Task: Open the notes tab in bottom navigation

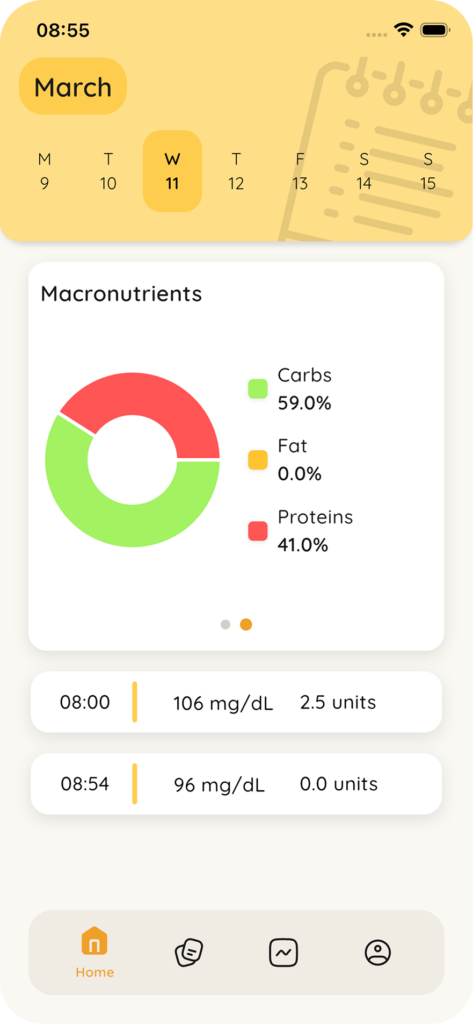Action: point(189,952)
